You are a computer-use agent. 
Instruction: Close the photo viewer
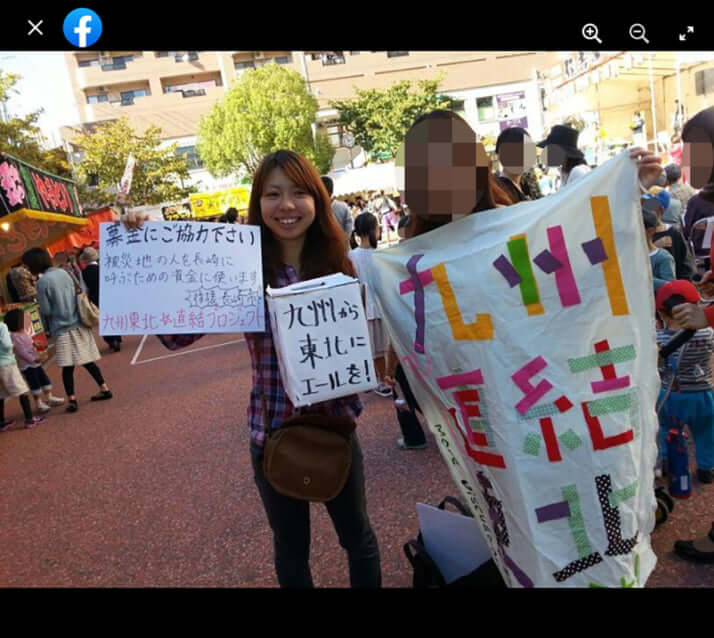coord(35,28)
